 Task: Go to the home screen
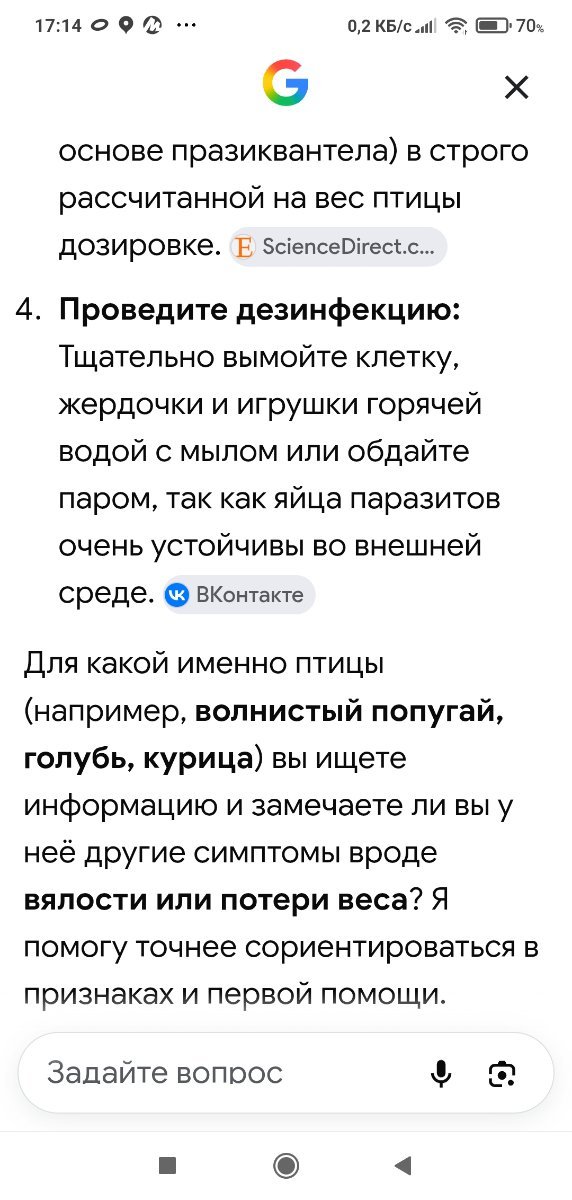[286, 1164]
